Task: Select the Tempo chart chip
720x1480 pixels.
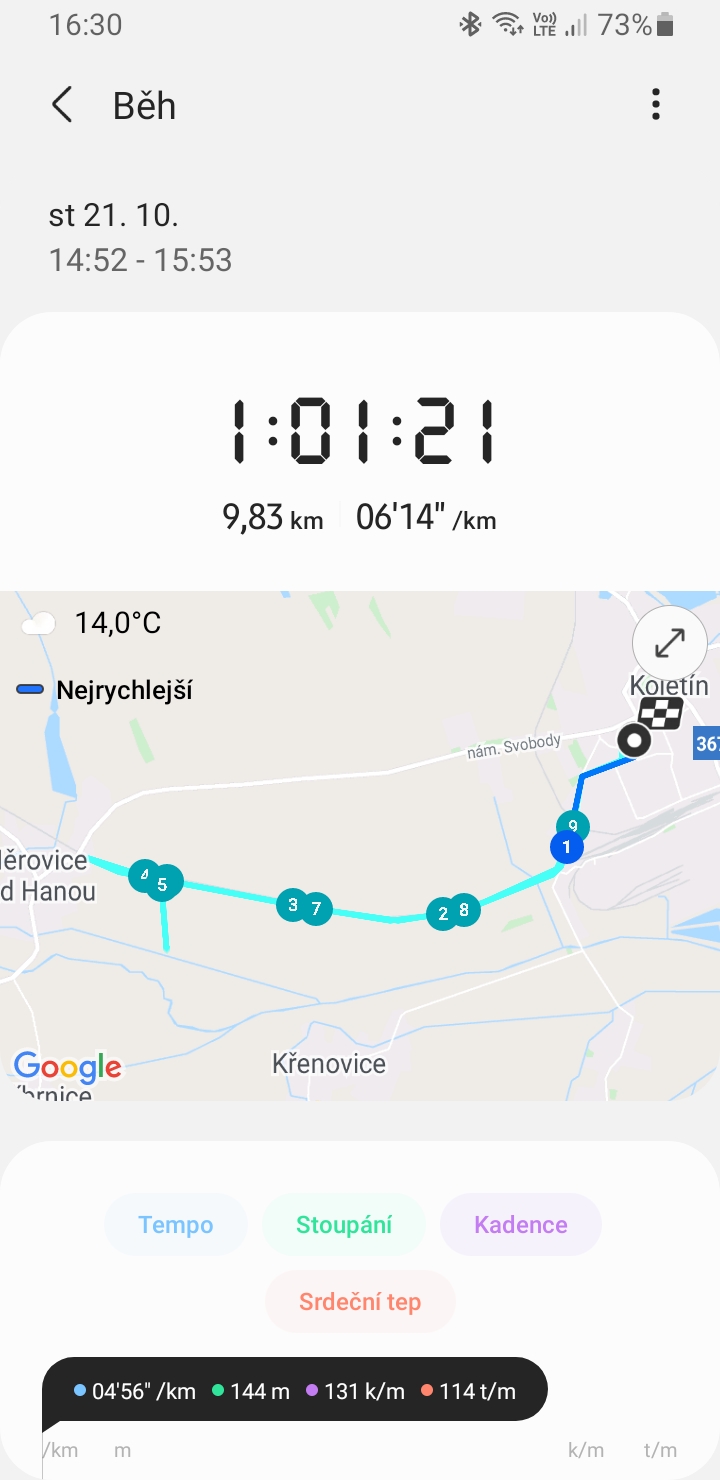Action: [176, 1225]
